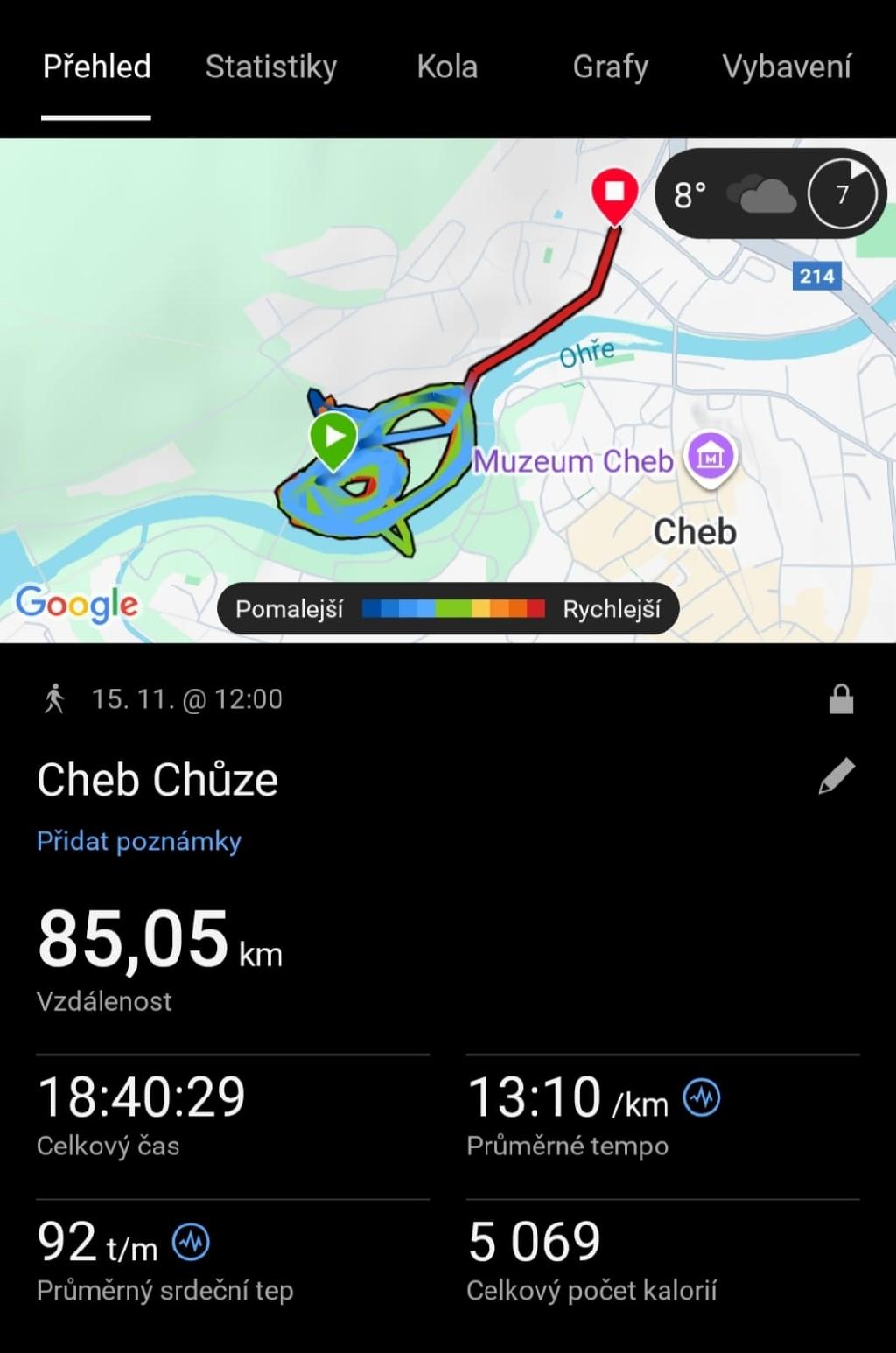
Task: Select the green start marker on the map
Action: 335,437
